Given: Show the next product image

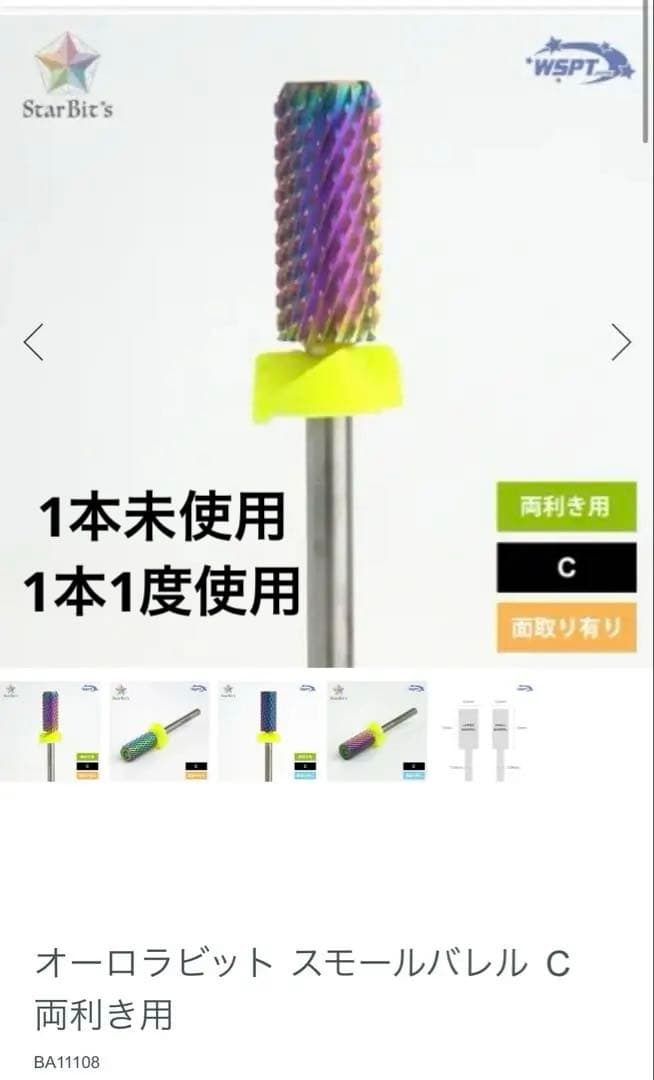Looking at the screenshot, I should pos(621,342).
